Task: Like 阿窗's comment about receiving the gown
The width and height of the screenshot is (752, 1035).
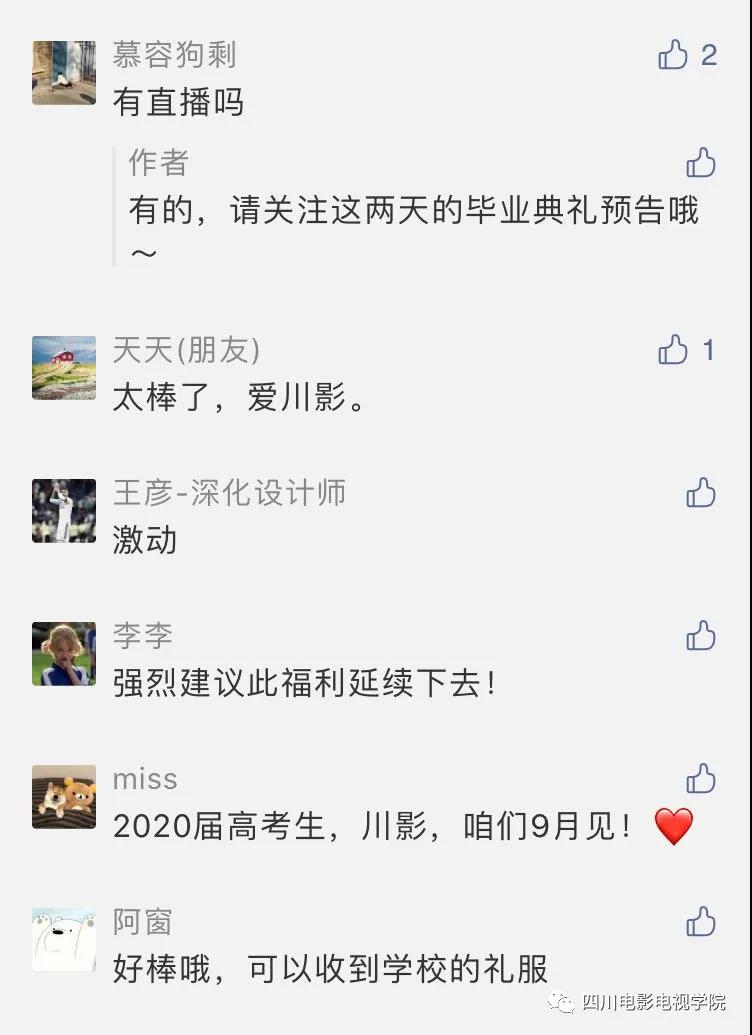Action: point(701,921)
